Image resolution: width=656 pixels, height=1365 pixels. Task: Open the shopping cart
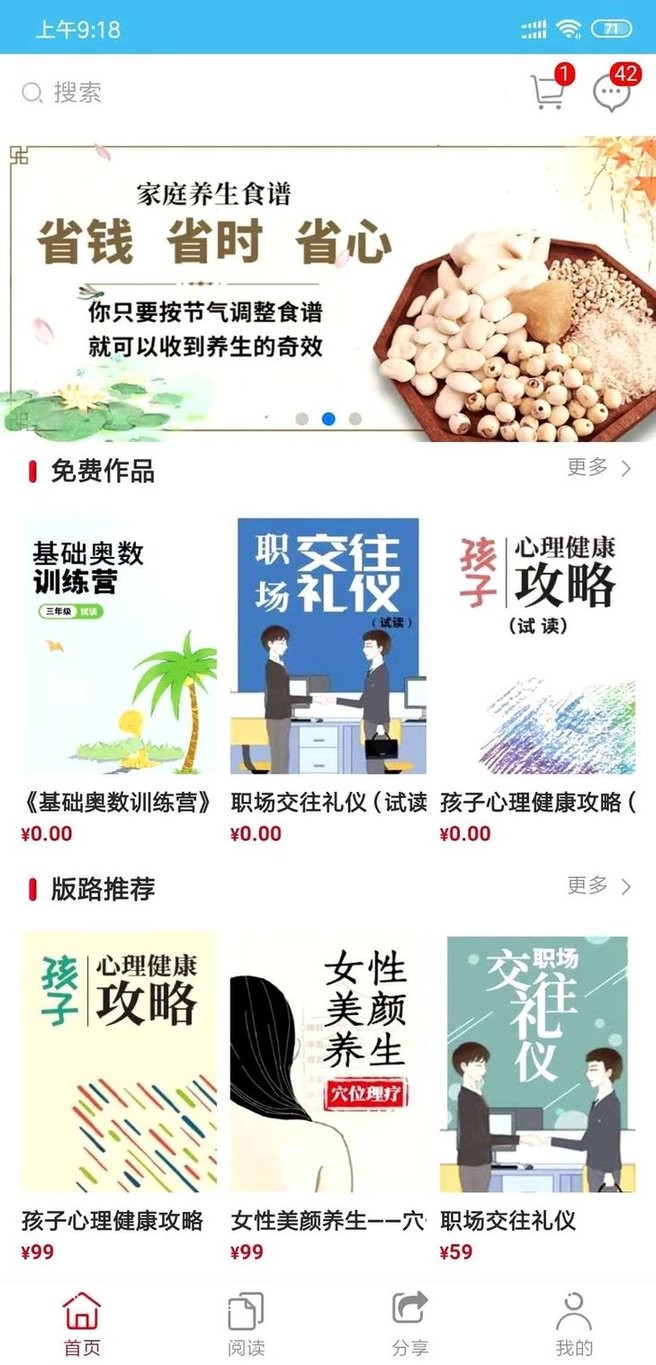(547, 92)
